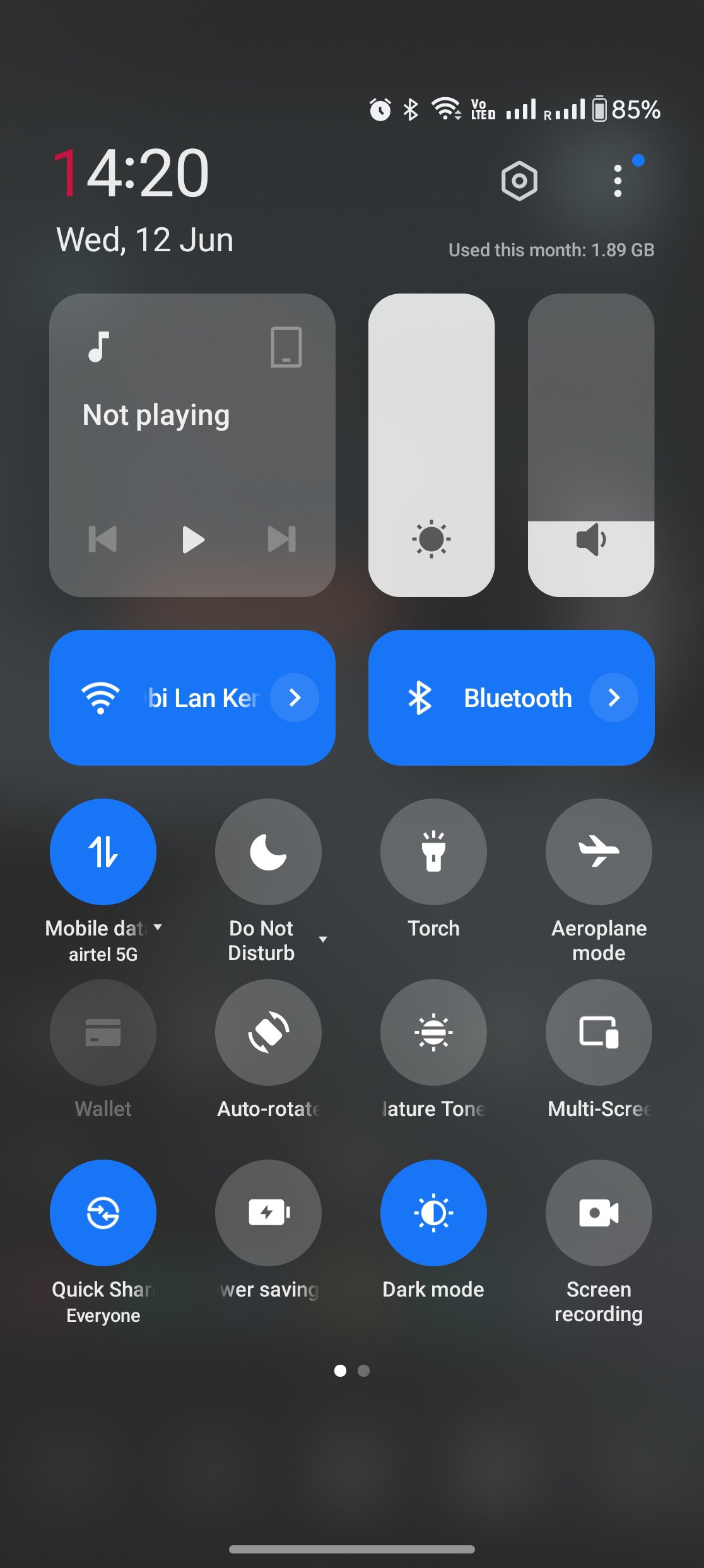The height and width of the screenshot is (1568, 704).
Task: Tap the brightness slider
Action: tap(431, 444)
